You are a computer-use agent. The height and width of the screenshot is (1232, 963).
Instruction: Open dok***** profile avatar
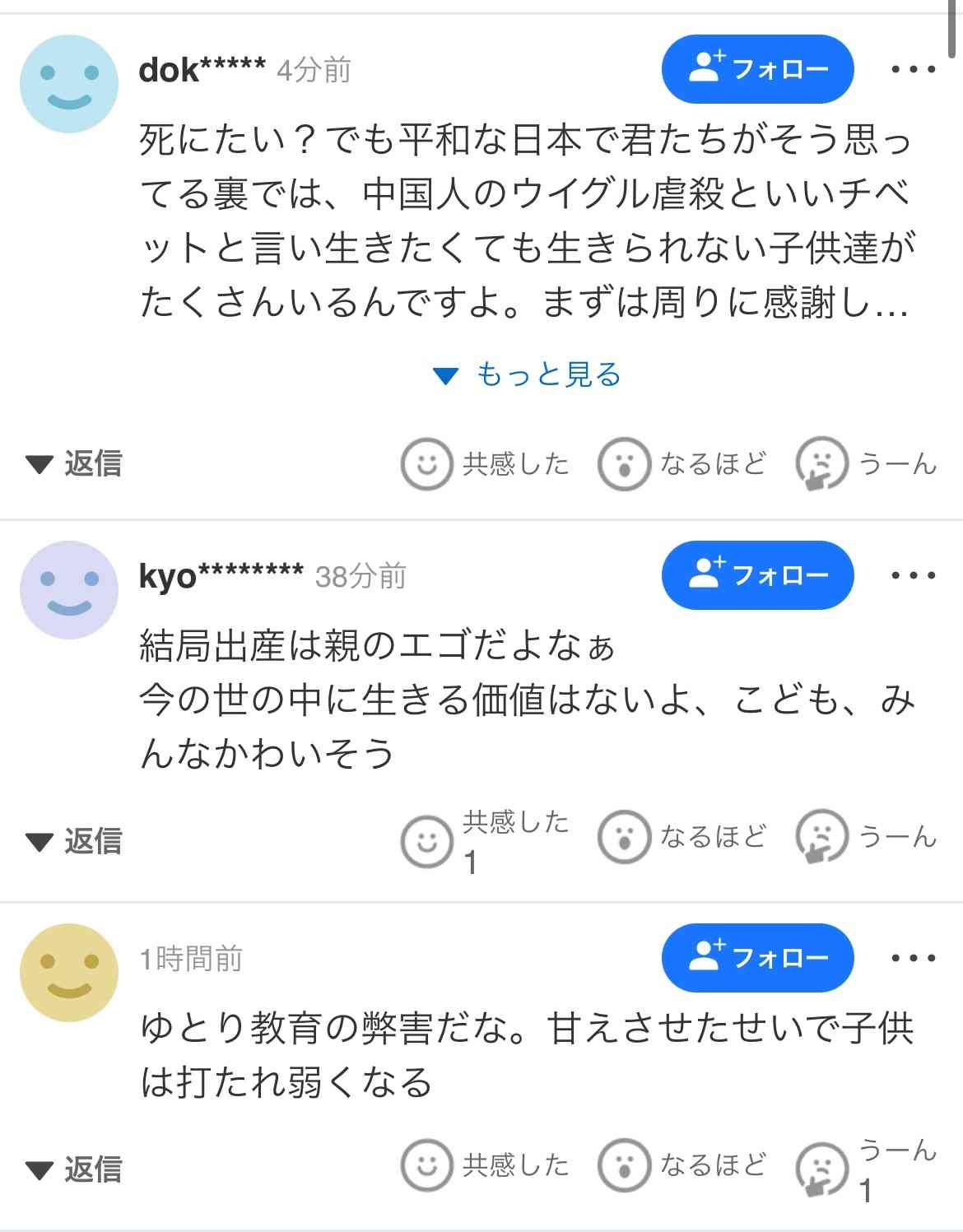point(69,84)
